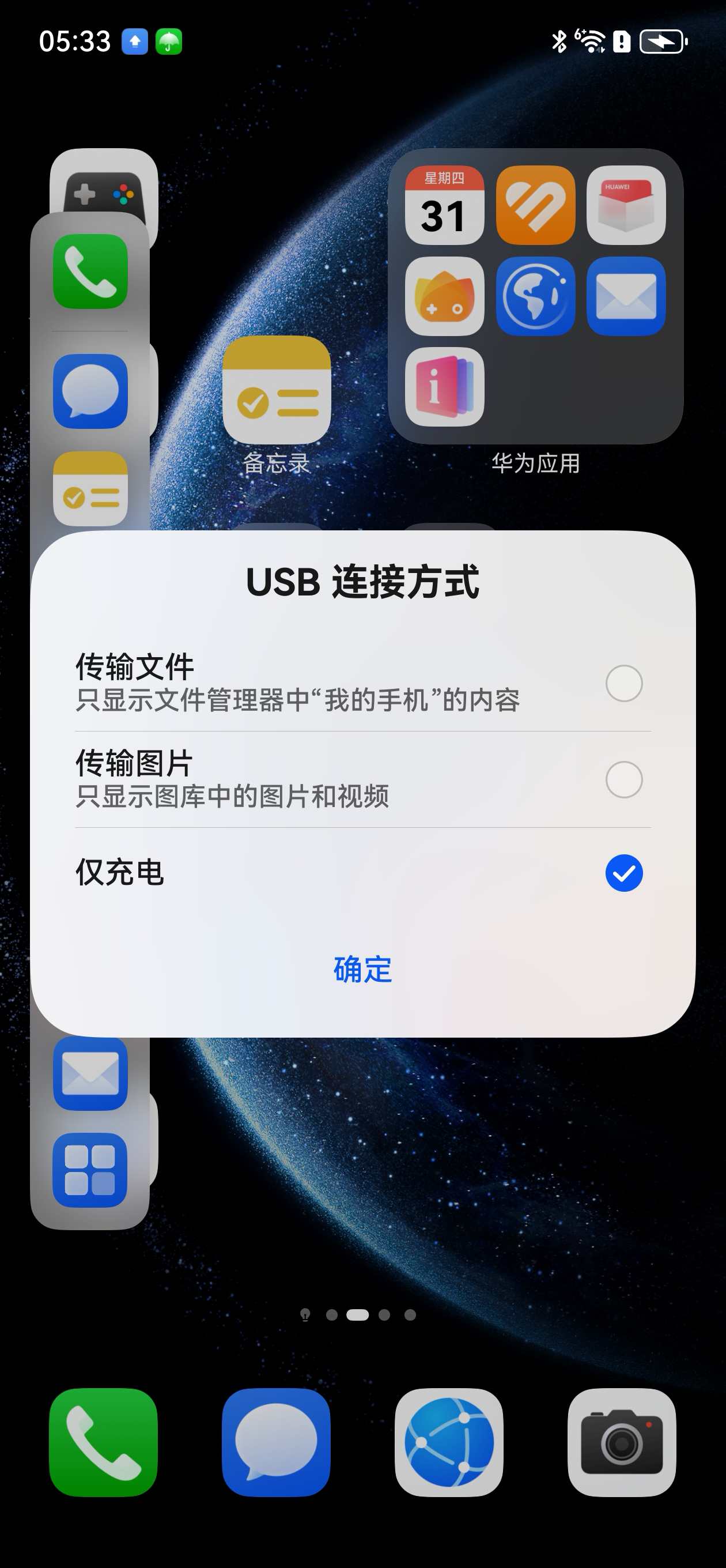Open the Camera app
Image resolution: width=726 pixels, height=1568 pixels.
coord(621,1441)
